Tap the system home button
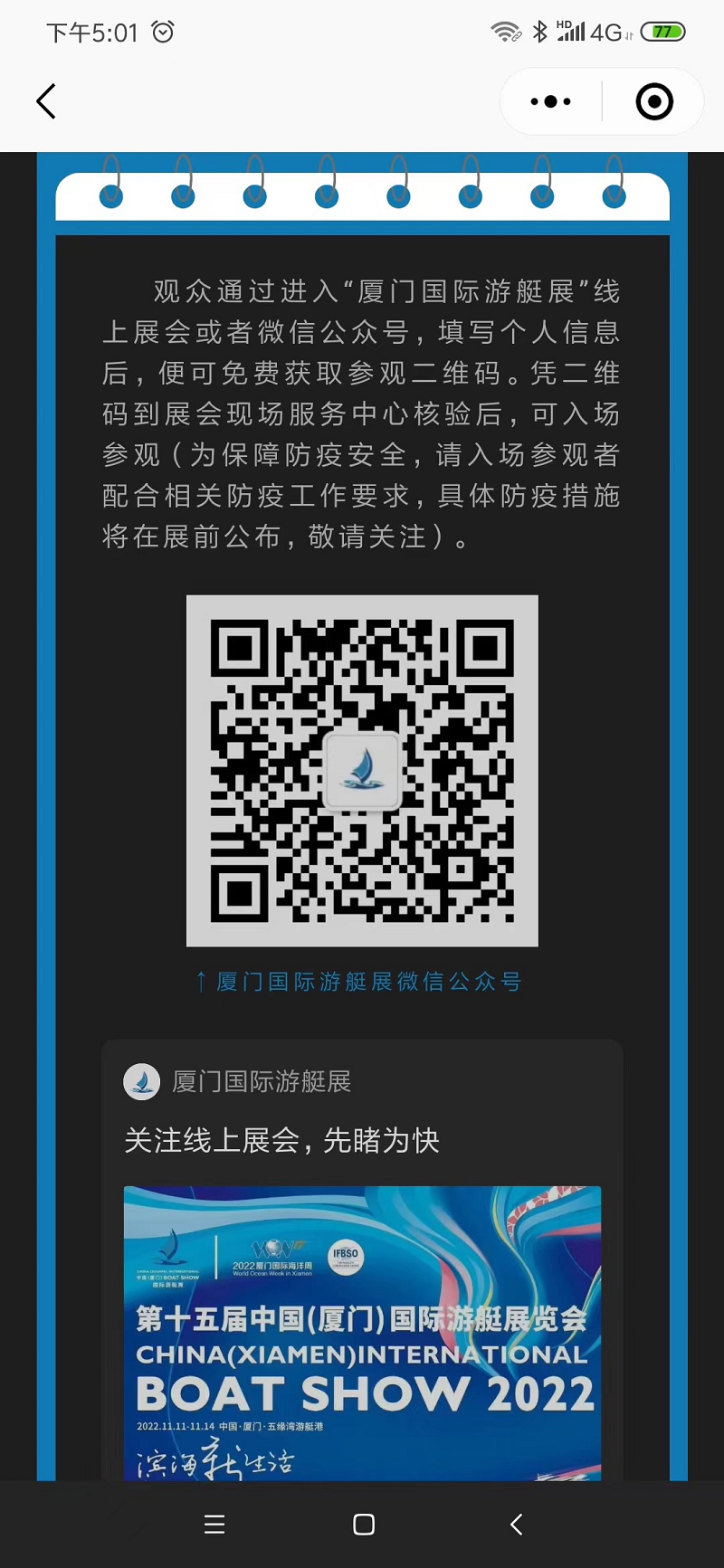The height and width of the screenshot is (1568, 724). (364, 1525)
